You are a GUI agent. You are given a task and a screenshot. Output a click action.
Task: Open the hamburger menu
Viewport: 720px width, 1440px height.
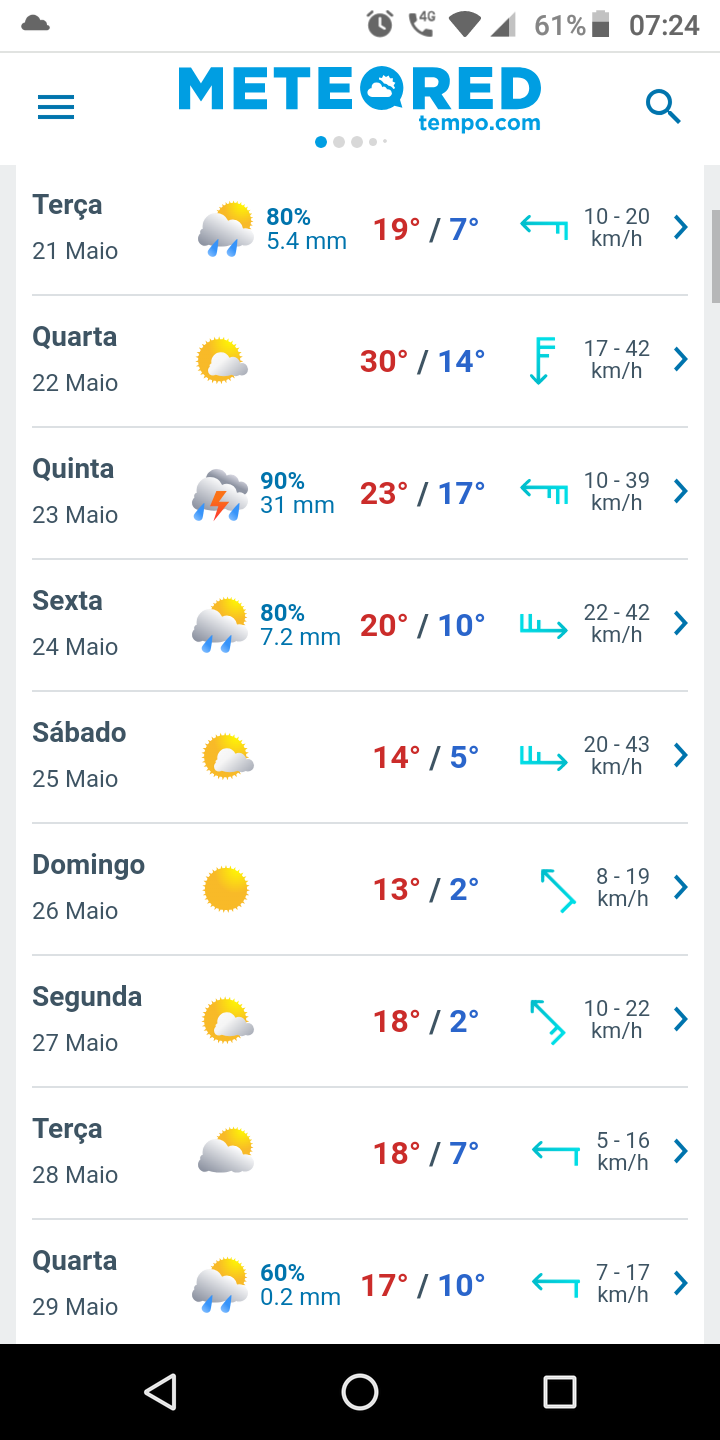point(56,107)
